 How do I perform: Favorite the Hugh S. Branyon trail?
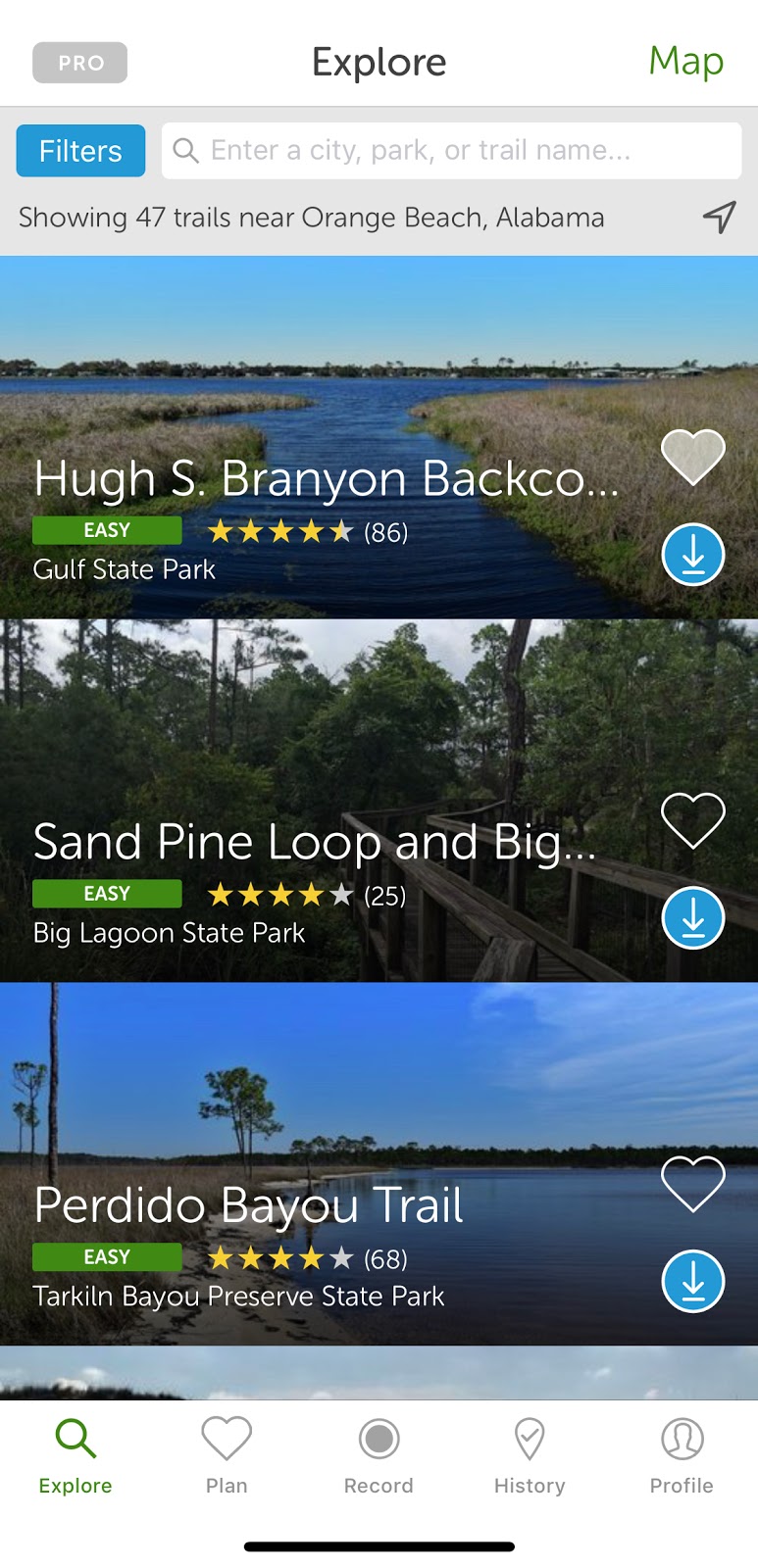[x=692, y=457]
